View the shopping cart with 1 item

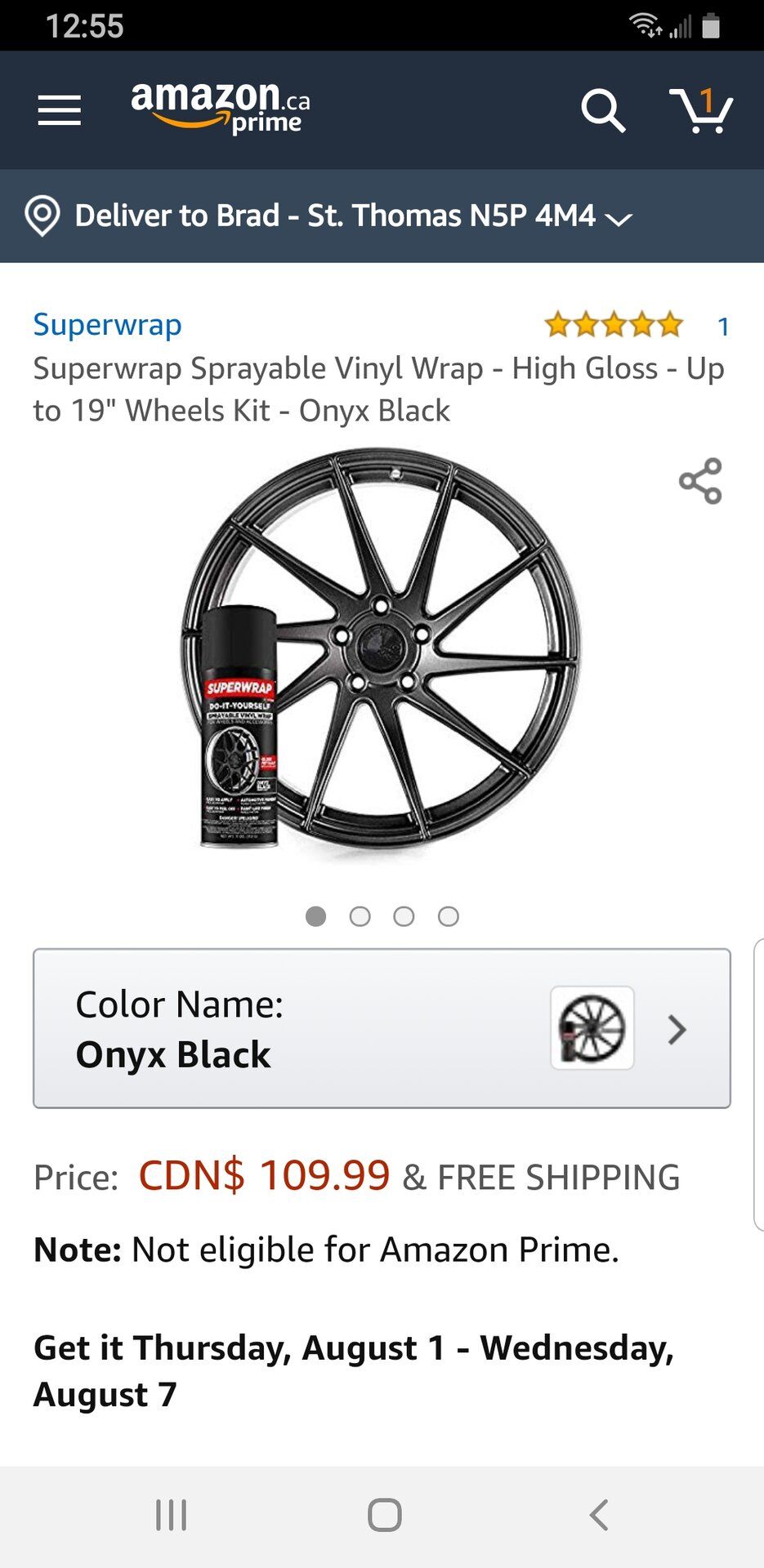coord(703,110)
